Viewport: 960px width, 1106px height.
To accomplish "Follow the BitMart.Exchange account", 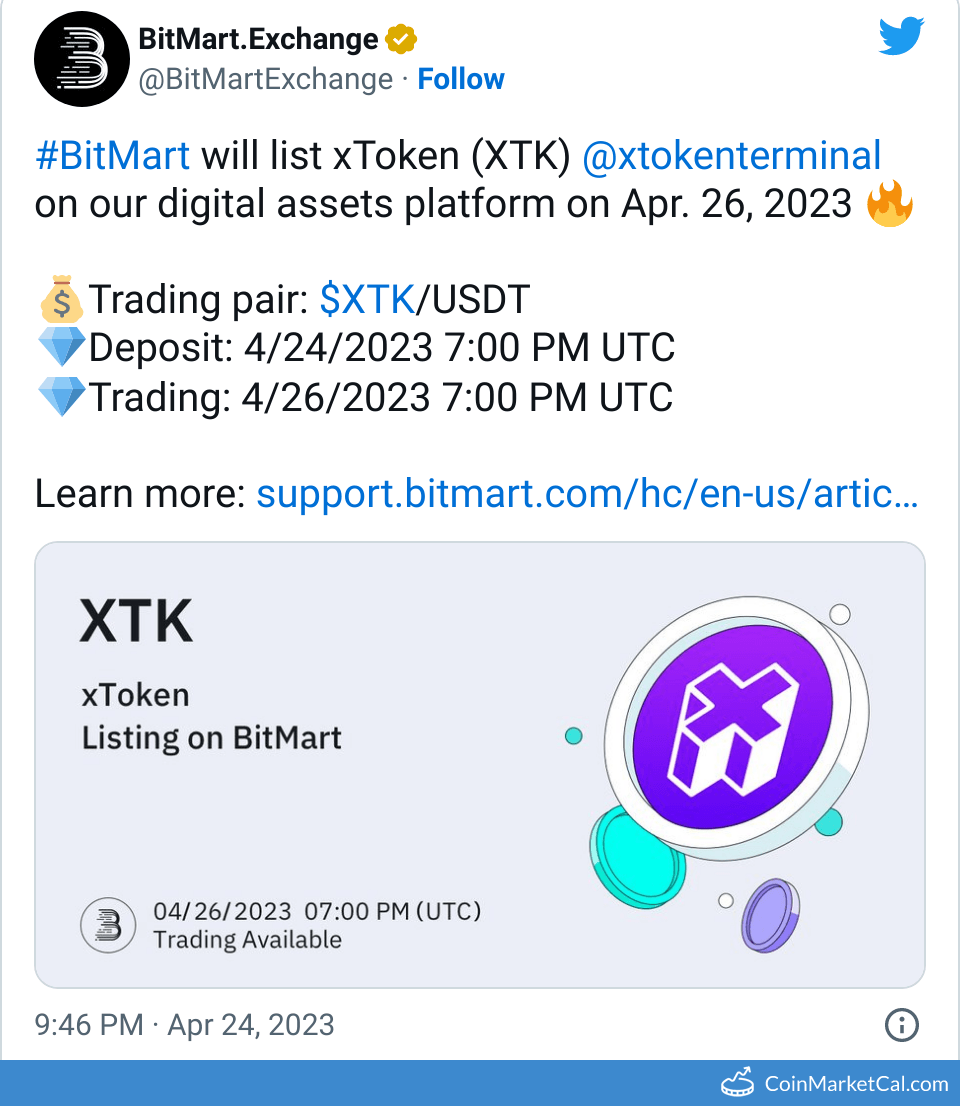I will pos(461,79).
